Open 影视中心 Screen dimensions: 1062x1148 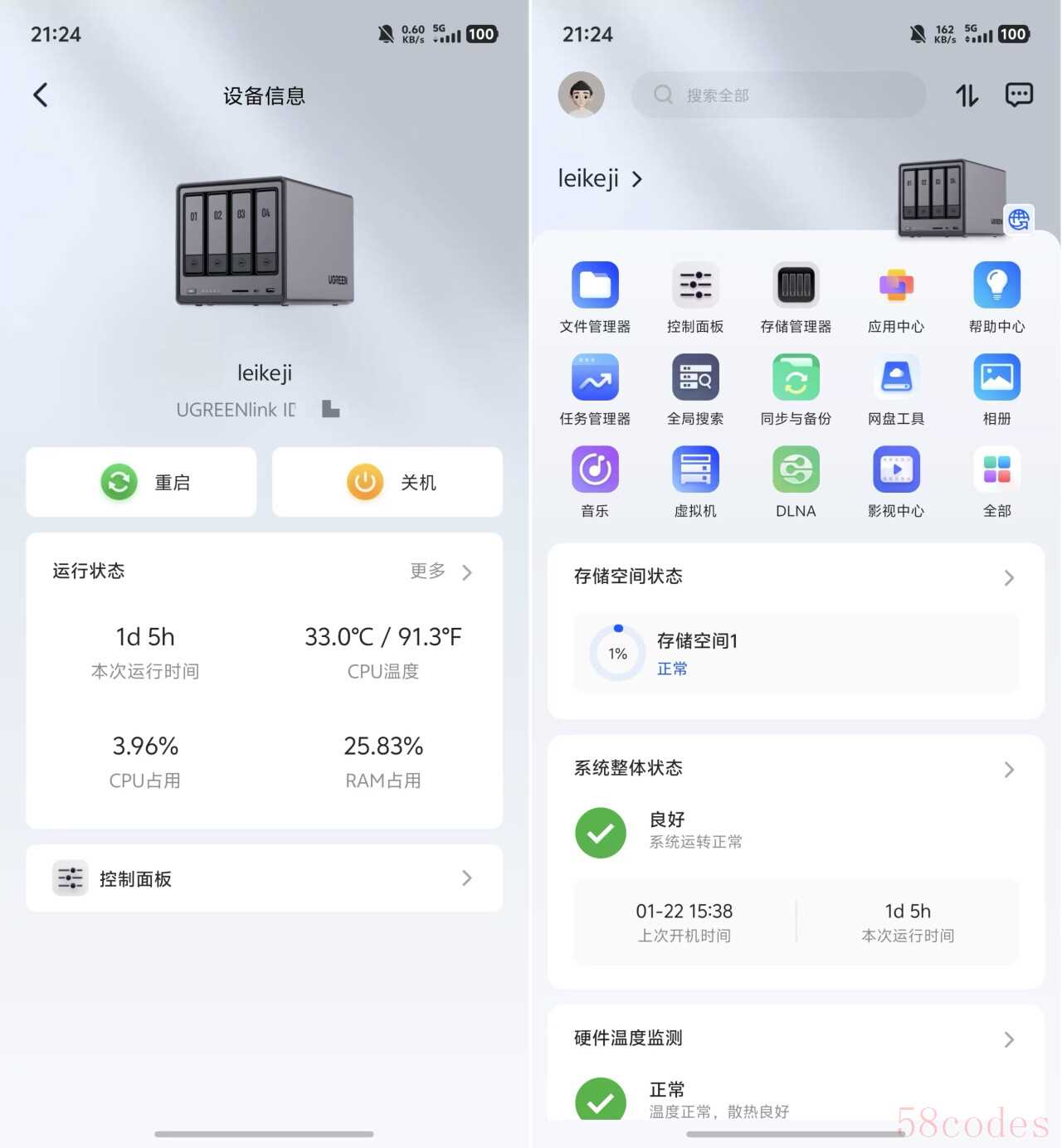tap(896, 480)
